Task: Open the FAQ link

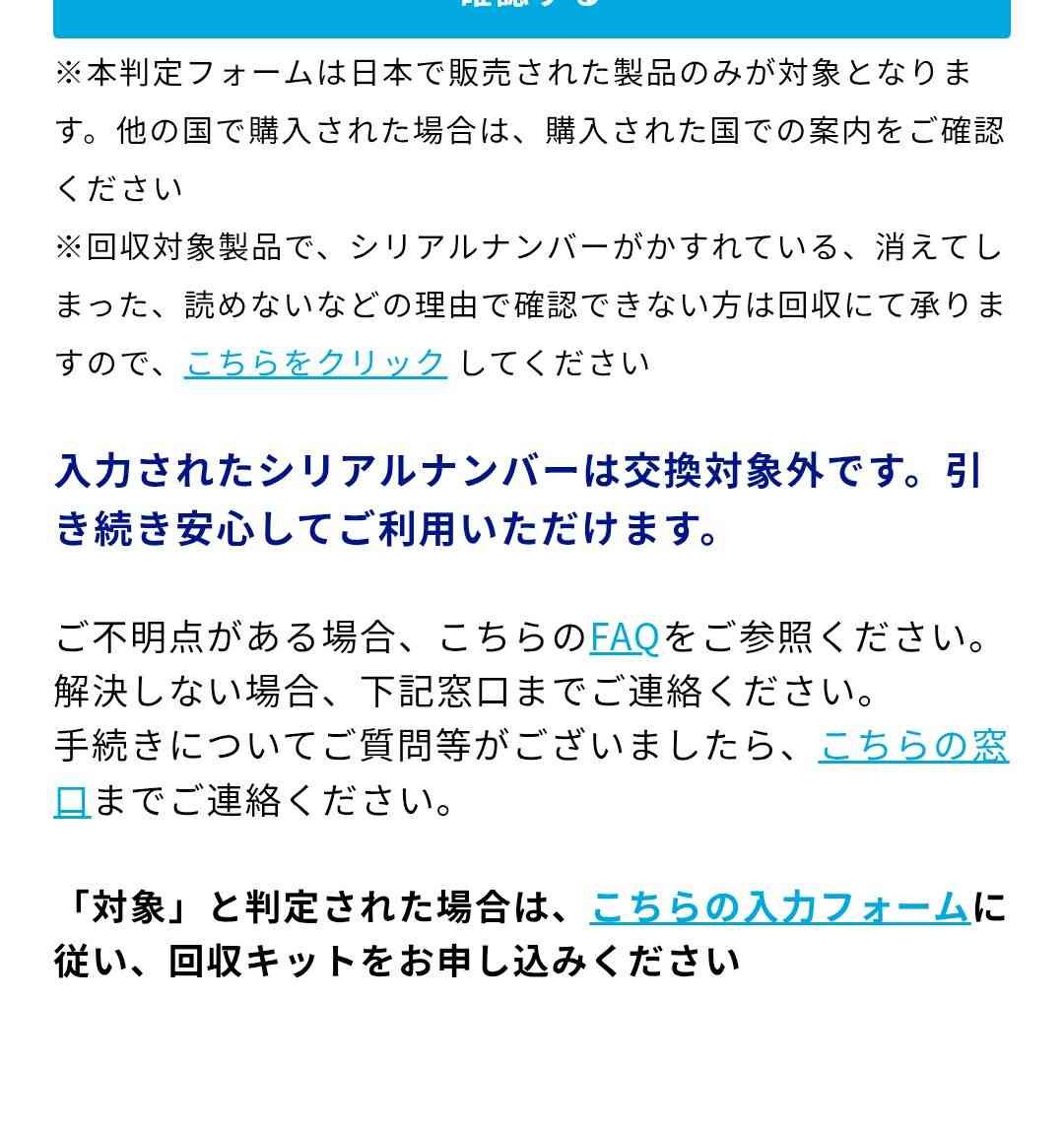Action: pyautogui.click(x=624, y=637)
